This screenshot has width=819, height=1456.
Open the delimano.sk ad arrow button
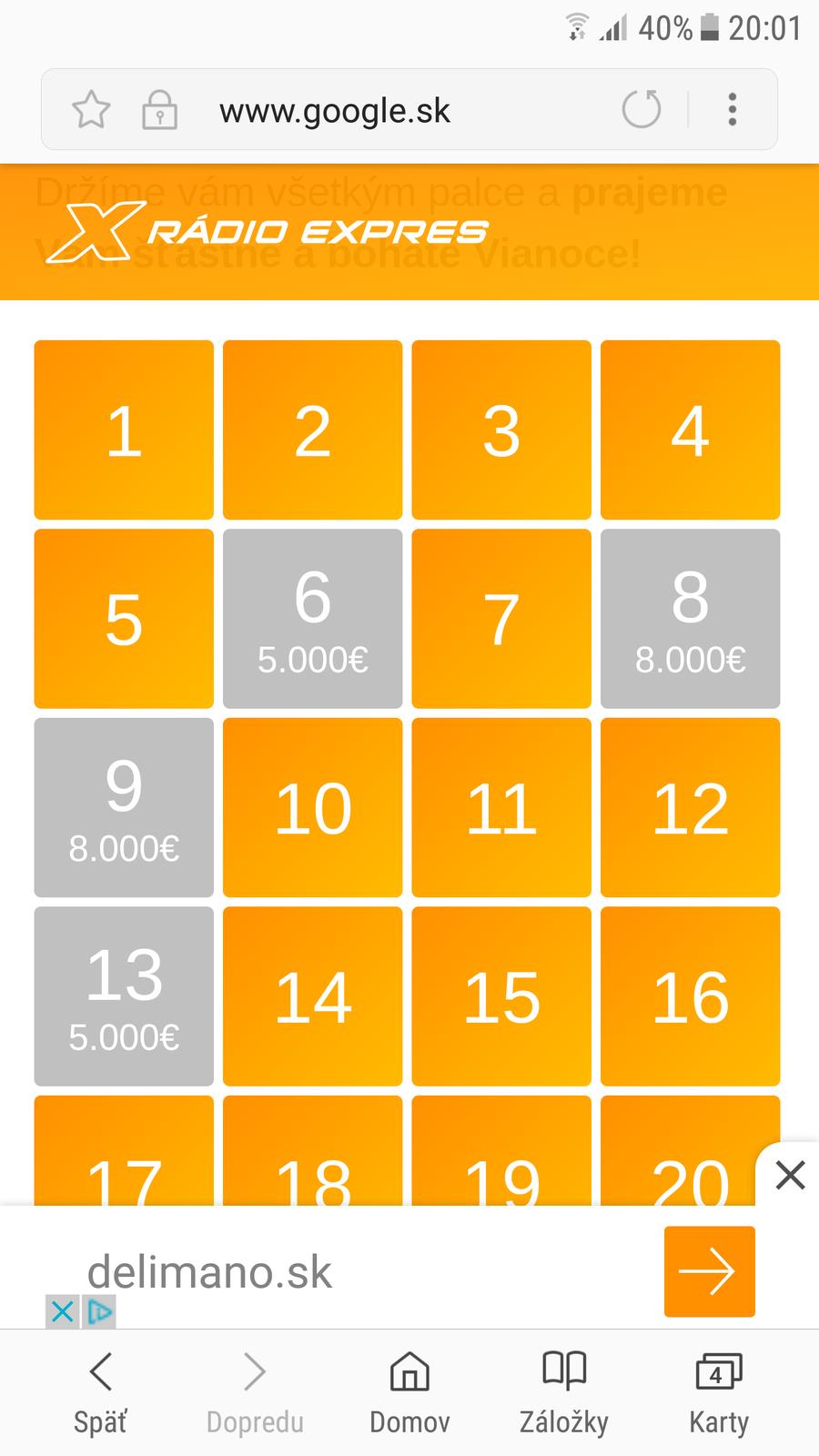pyautogui.click(x=709, y=1271)
